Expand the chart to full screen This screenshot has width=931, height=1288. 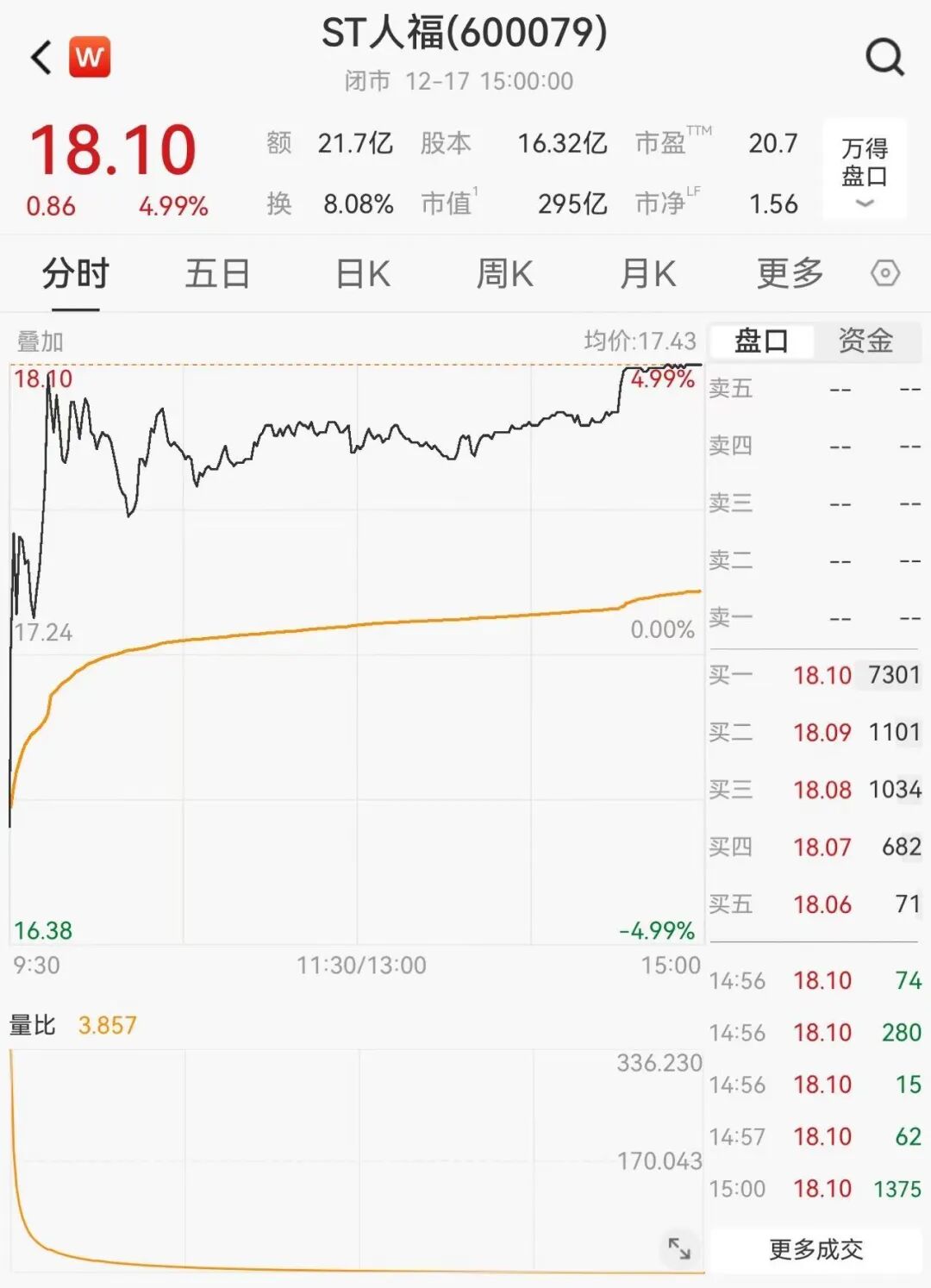(679, 1247)
